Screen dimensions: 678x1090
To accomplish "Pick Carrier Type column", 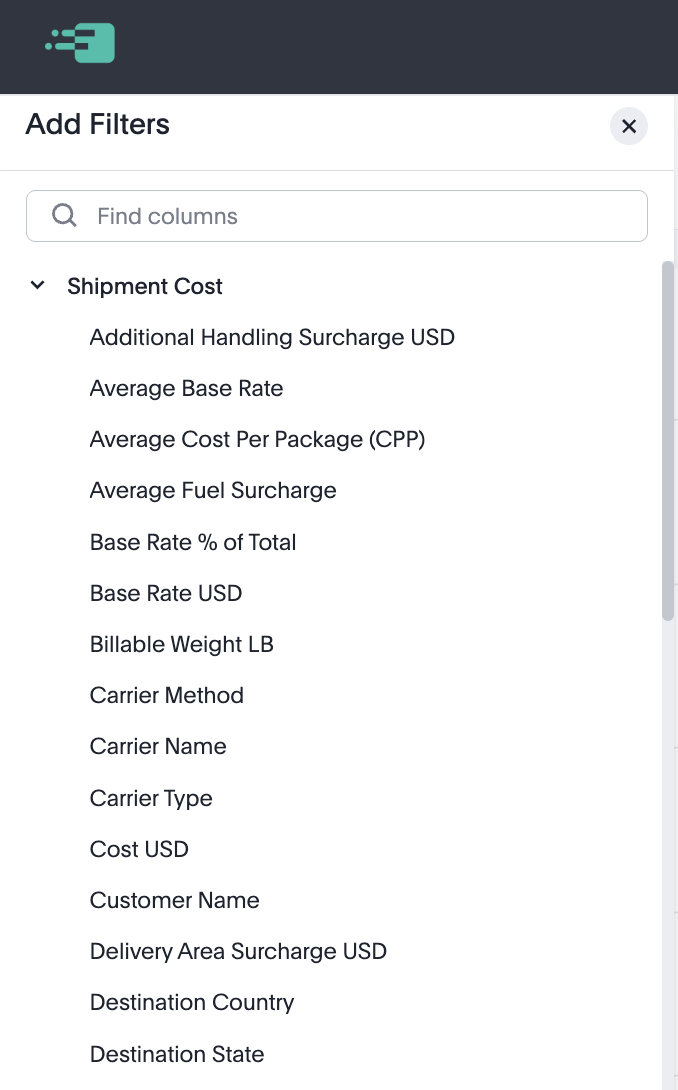I will 151,799.
